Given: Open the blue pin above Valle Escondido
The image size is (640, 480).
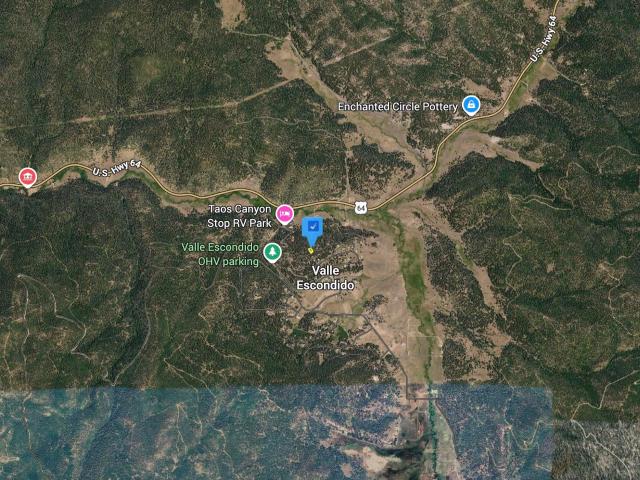Looking at the screenshot, I should [x=312, y=229].
